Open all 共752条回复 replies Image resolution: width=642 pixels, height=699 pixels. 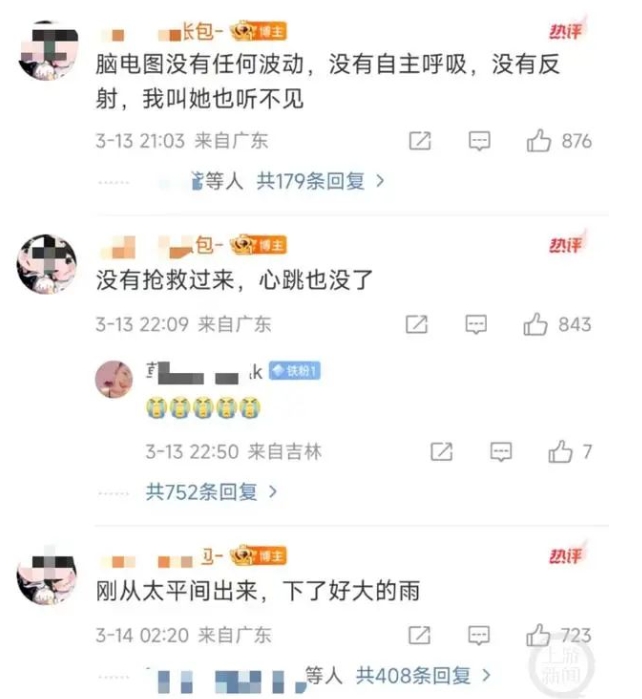coord(211,491)
